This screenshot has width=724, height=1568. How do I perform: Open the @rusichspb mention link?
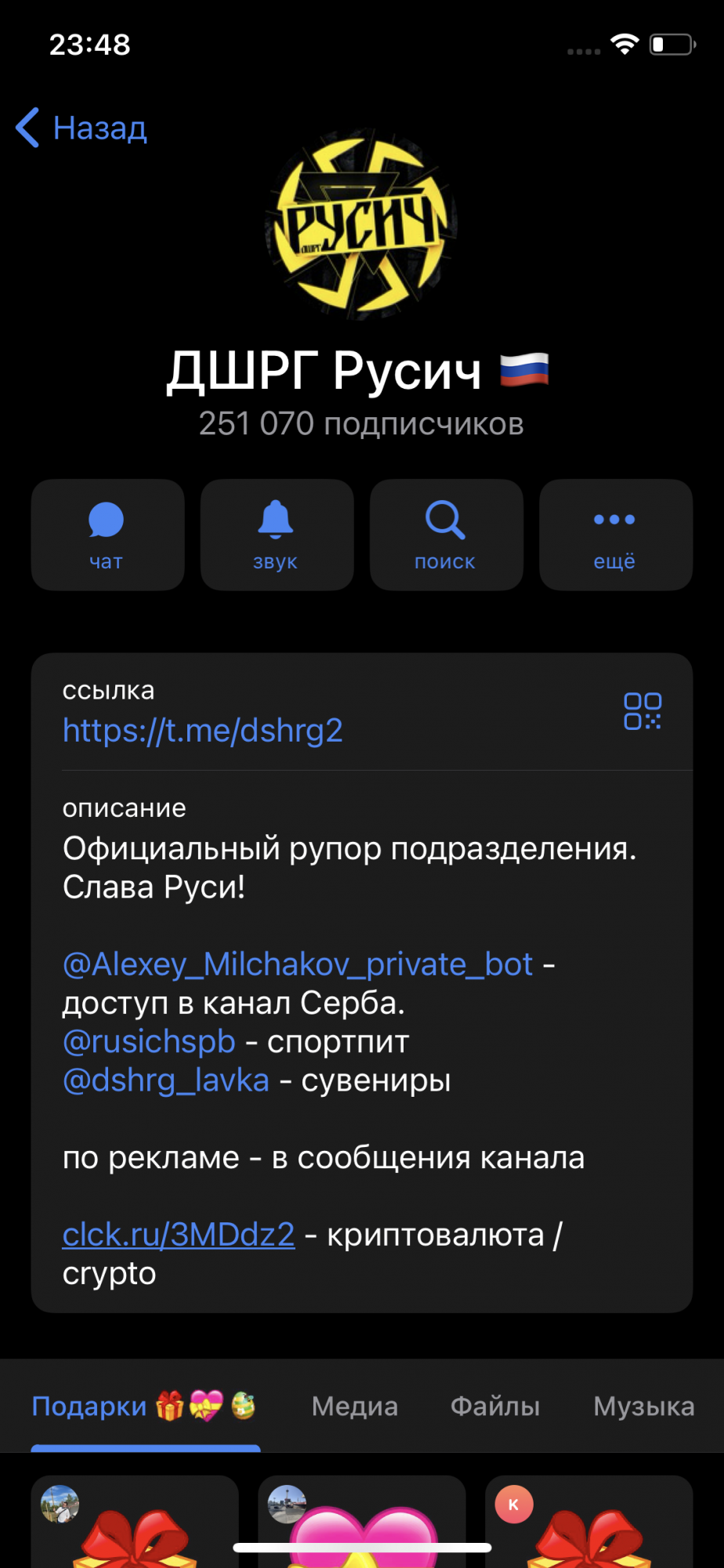(149, 1042)
